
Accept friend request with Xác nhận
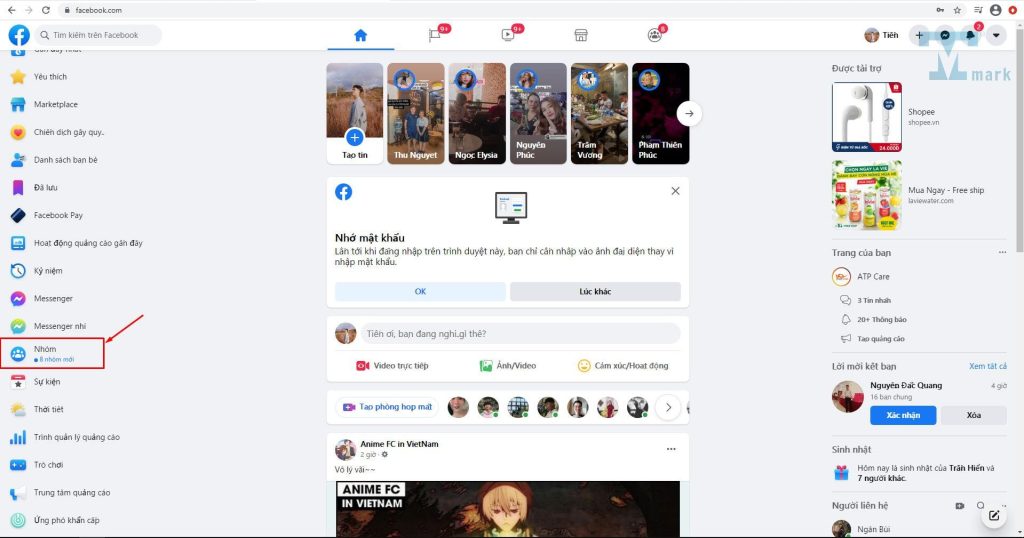click(902, 415)
